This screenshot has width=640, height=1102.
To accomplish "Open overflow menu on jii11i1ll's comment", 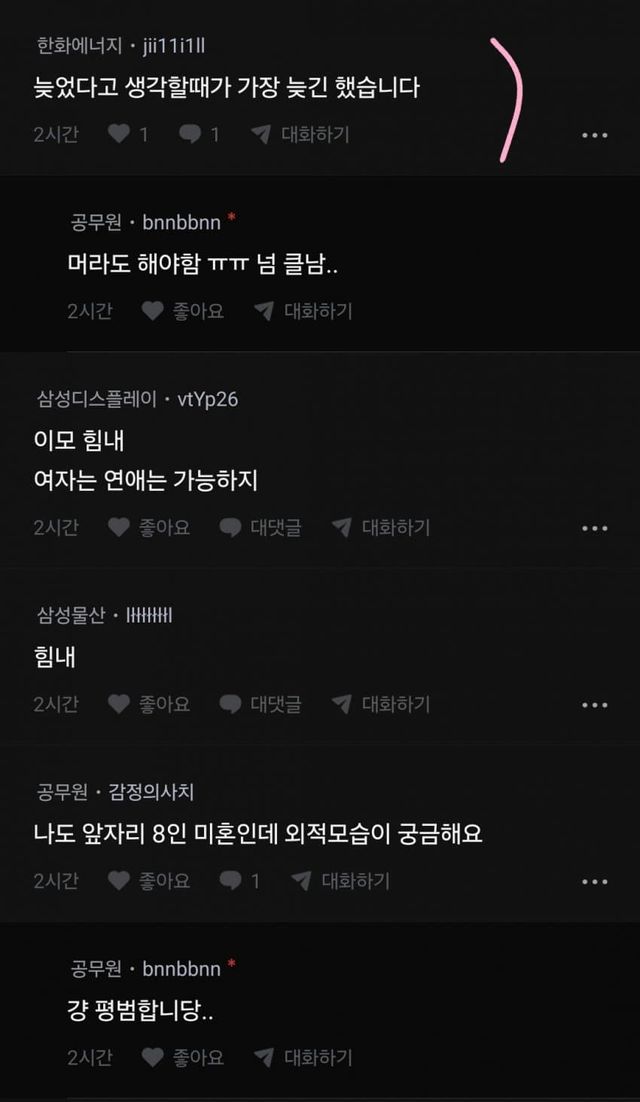I will pos(594,135).
